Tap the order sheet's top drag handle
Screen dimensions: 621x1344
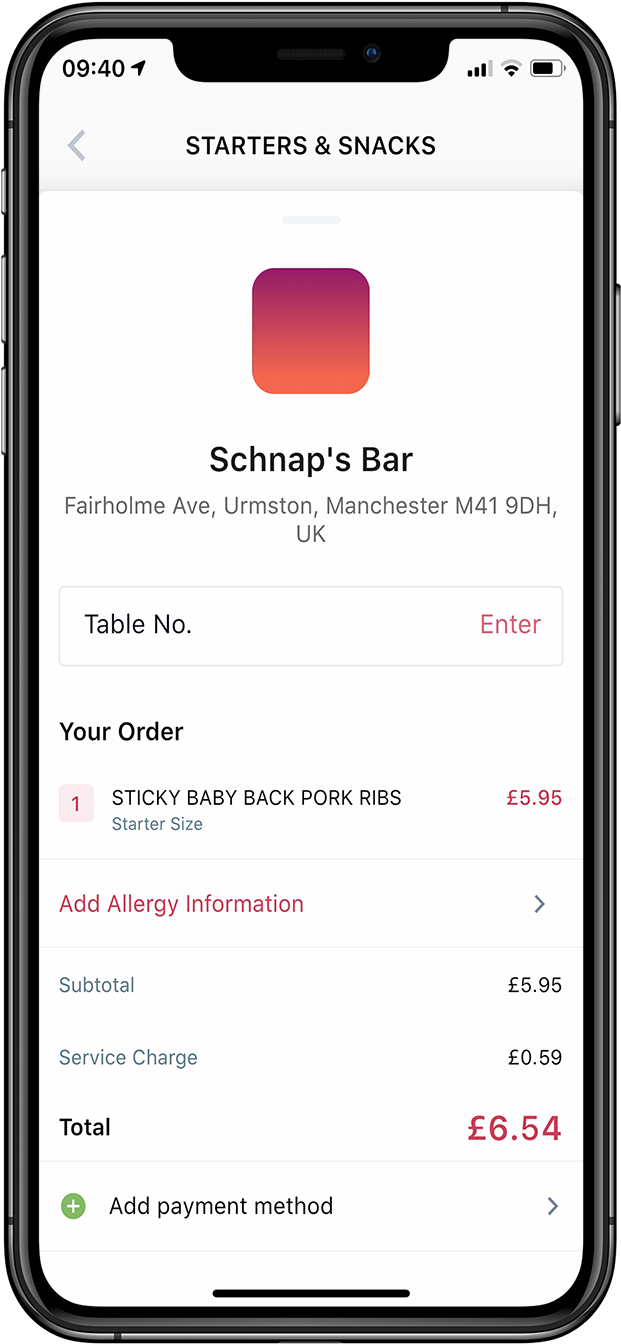[310, 219]
